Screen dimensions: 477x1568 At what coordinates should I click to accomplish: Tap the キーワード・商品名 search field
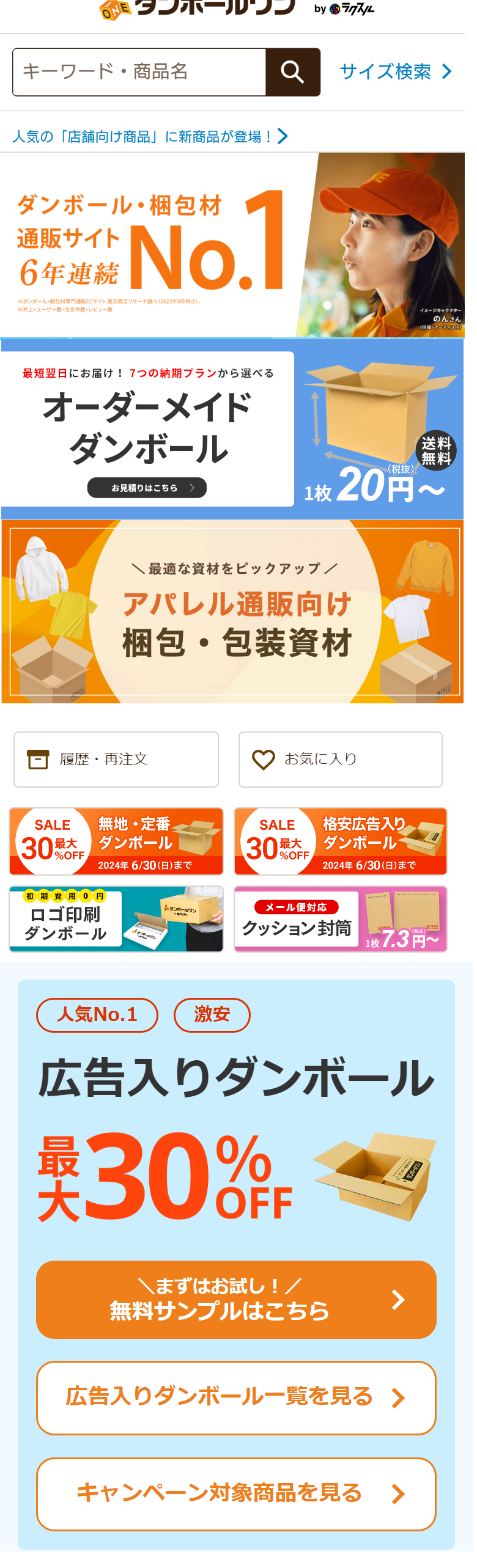tap(139, 72)
